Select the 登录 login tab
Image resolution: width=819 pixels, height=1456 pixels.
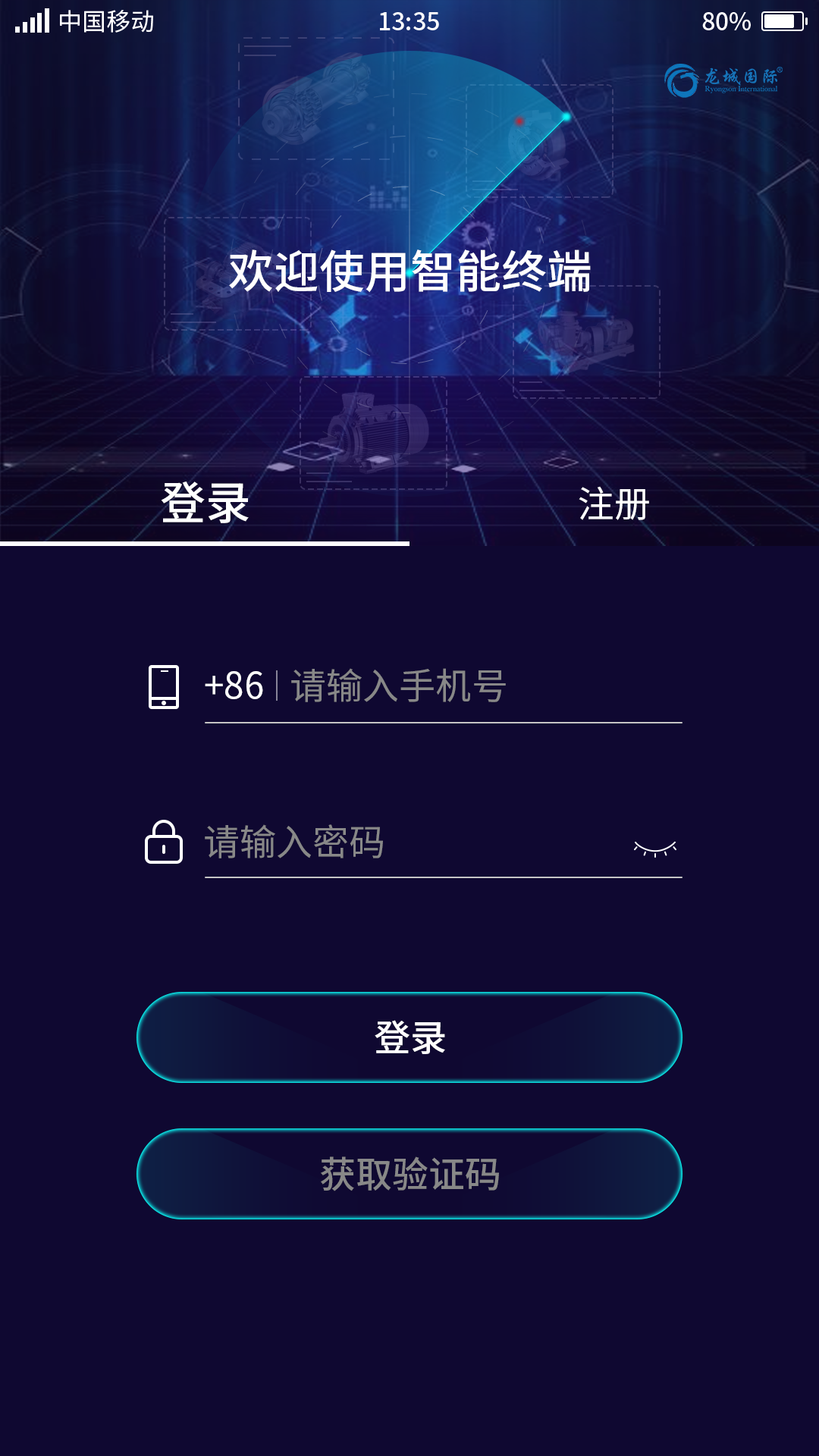click(205, 500)
